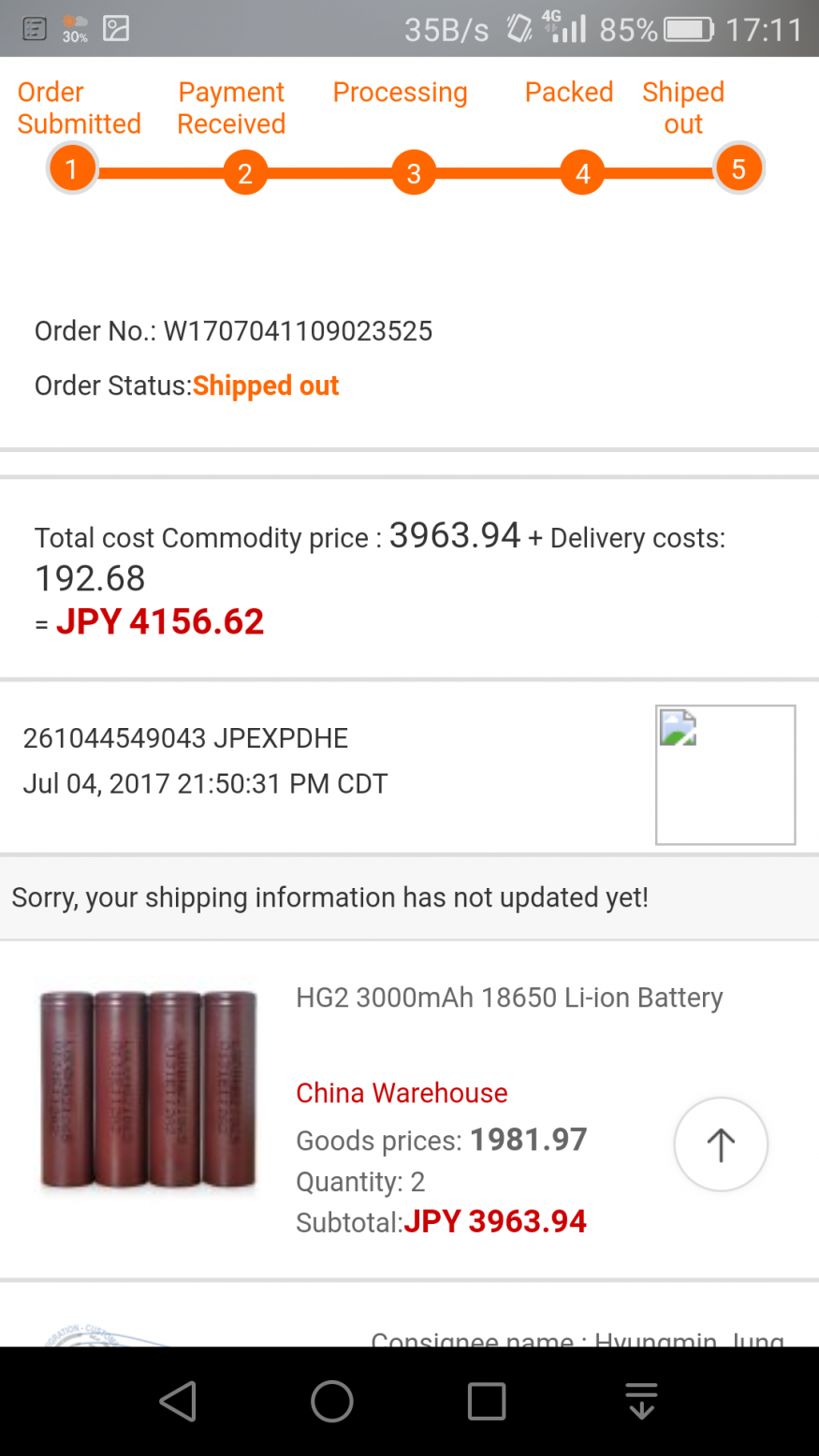This screenshot has height=1456, width=819.
Task: Tap the broken image next to tracking number
Action: [x=725, y=775]
